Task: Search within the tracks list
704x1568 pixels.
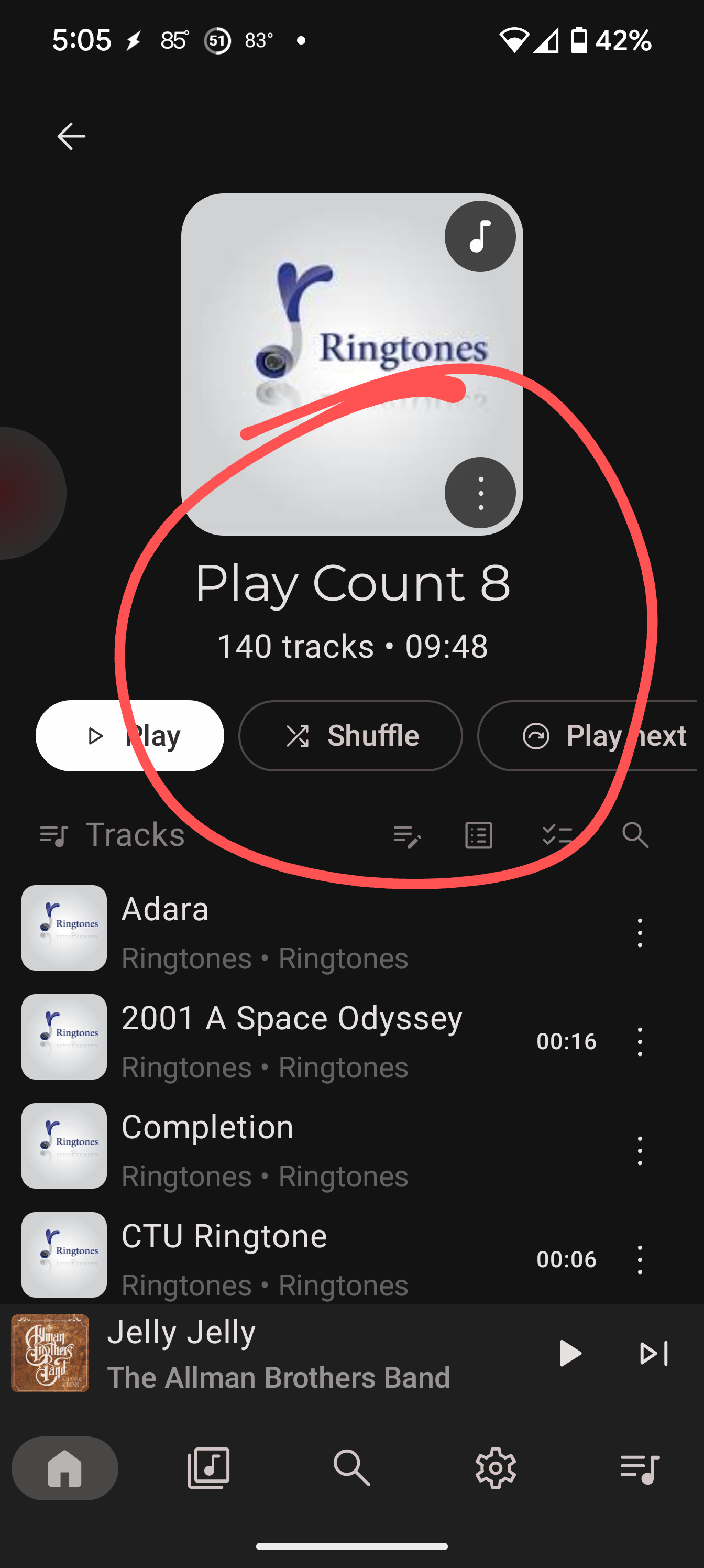Action: [x=635, y=835]
